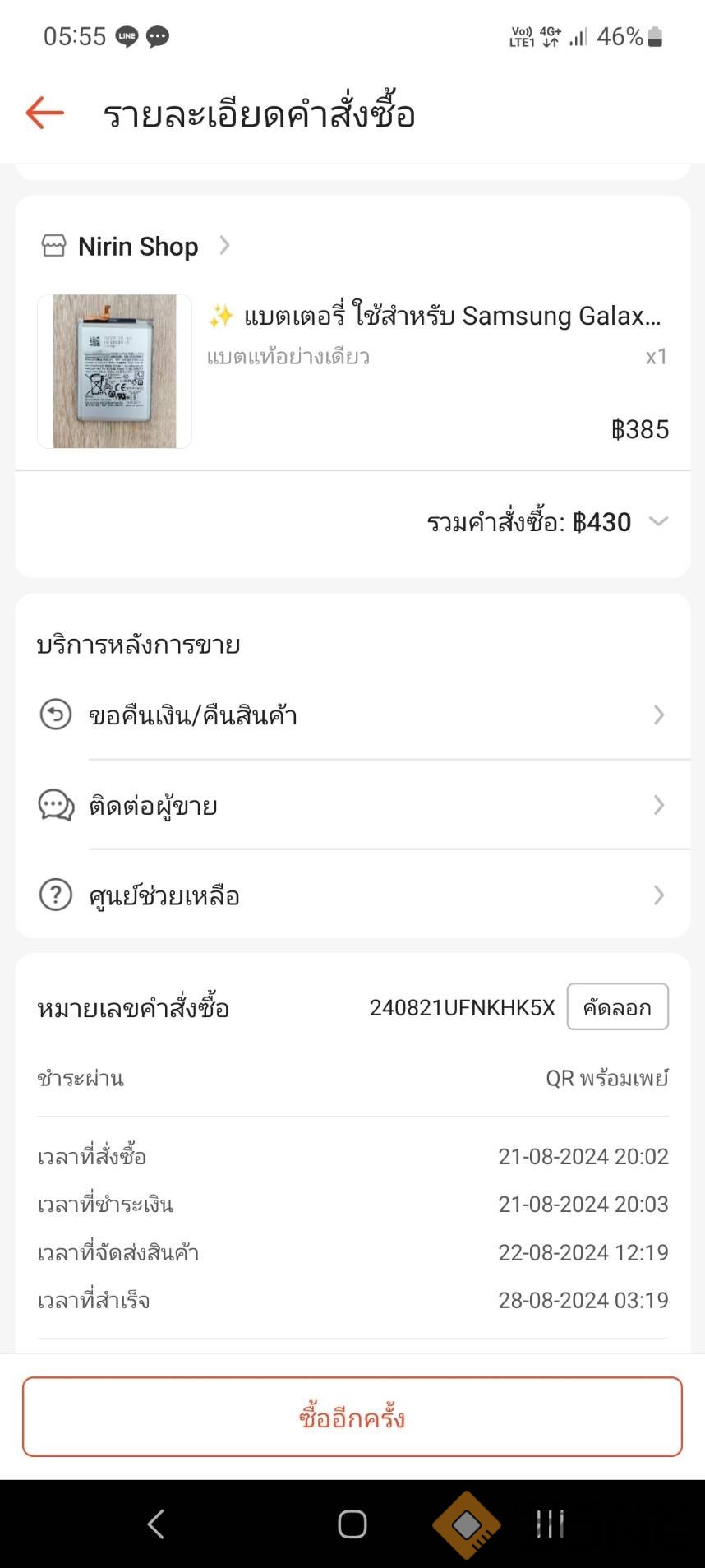Open ขอคืนเงิน/คืนสินค้า refund request
The height and width of the screenshot is (1568, 705).
pos(352,715)
